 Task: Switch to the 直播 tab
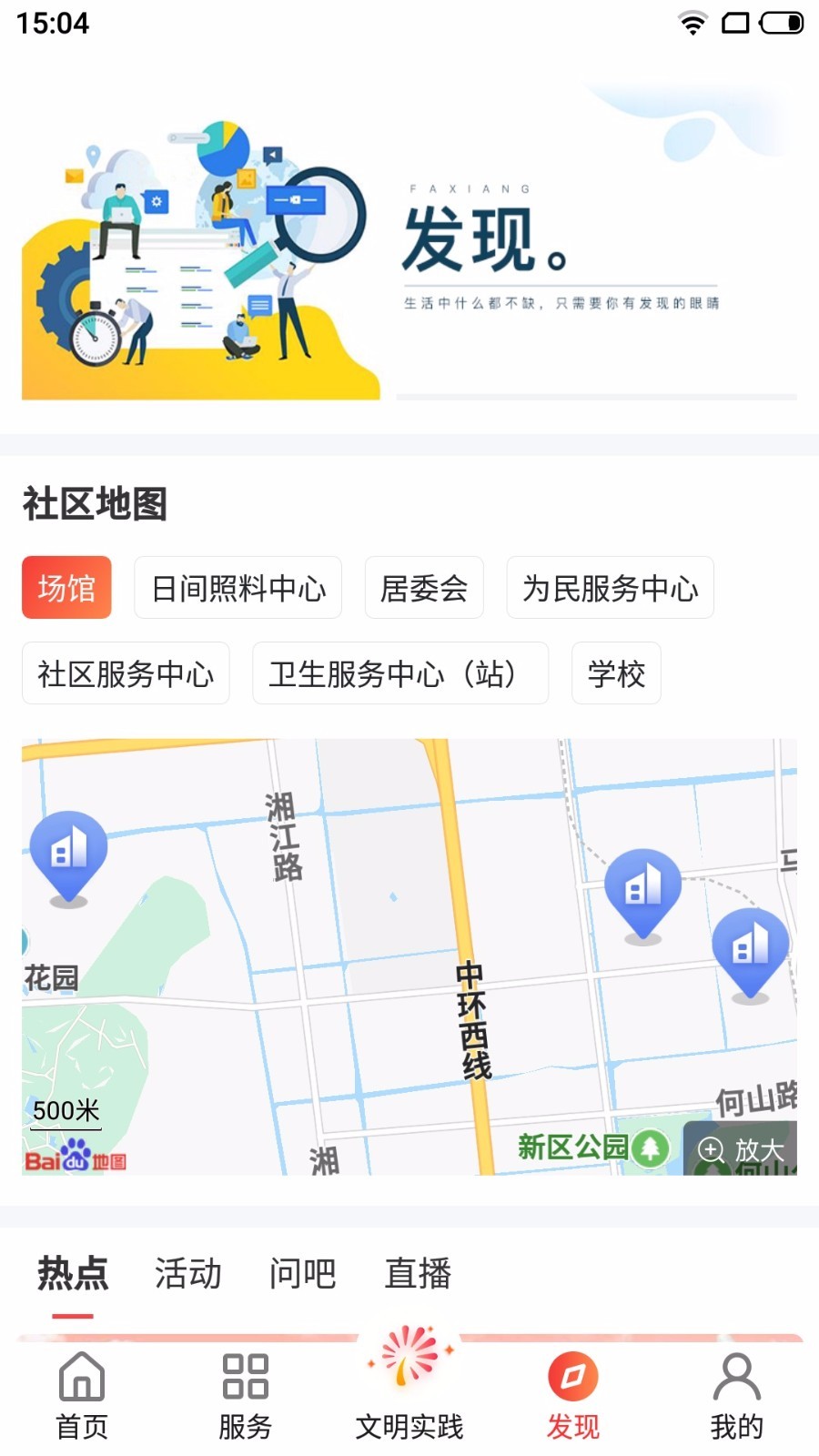(420, 1274)
